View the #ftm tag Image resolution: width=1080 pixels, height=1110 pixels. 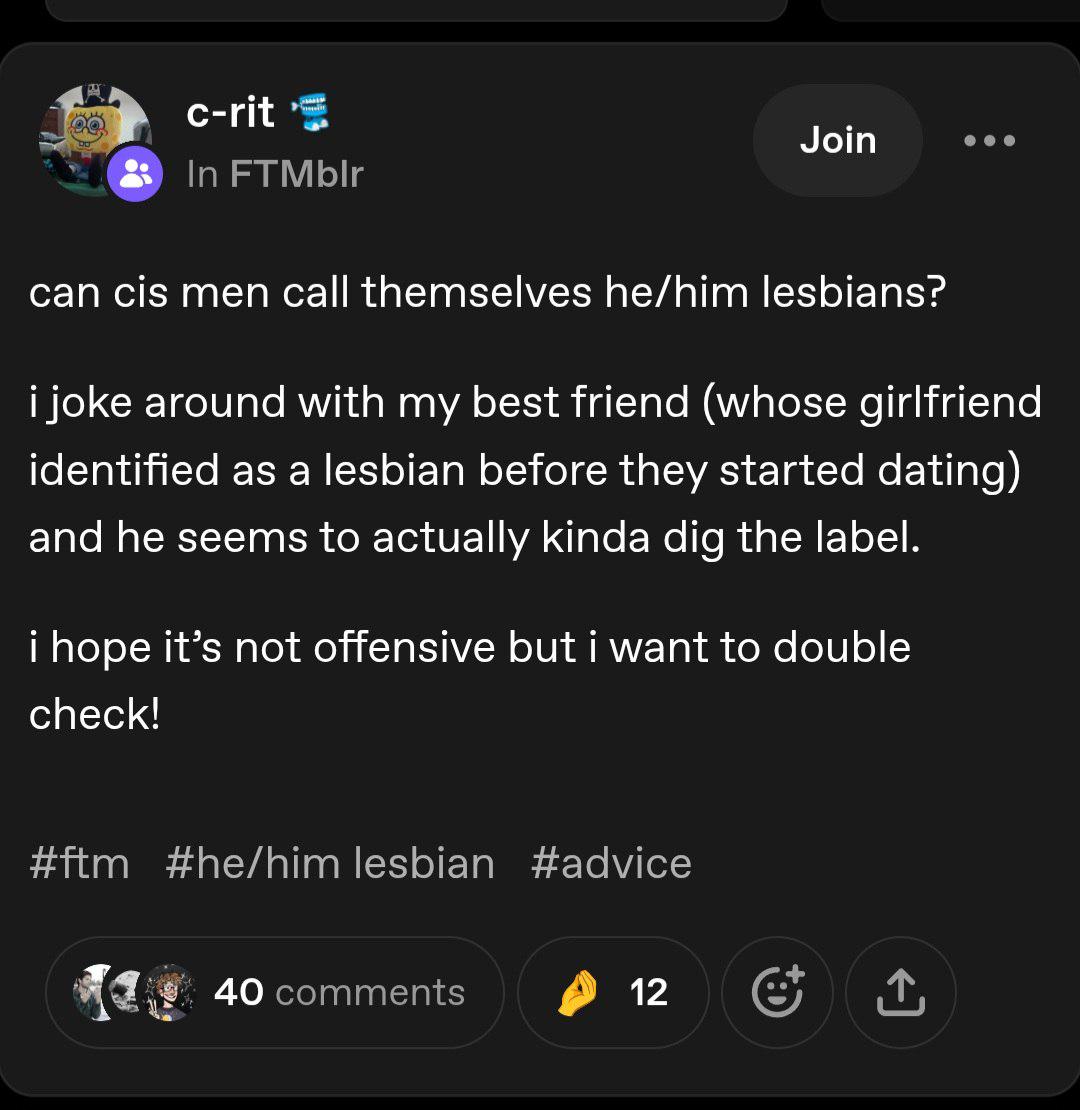pyautogui.click(x=80, y=863)
